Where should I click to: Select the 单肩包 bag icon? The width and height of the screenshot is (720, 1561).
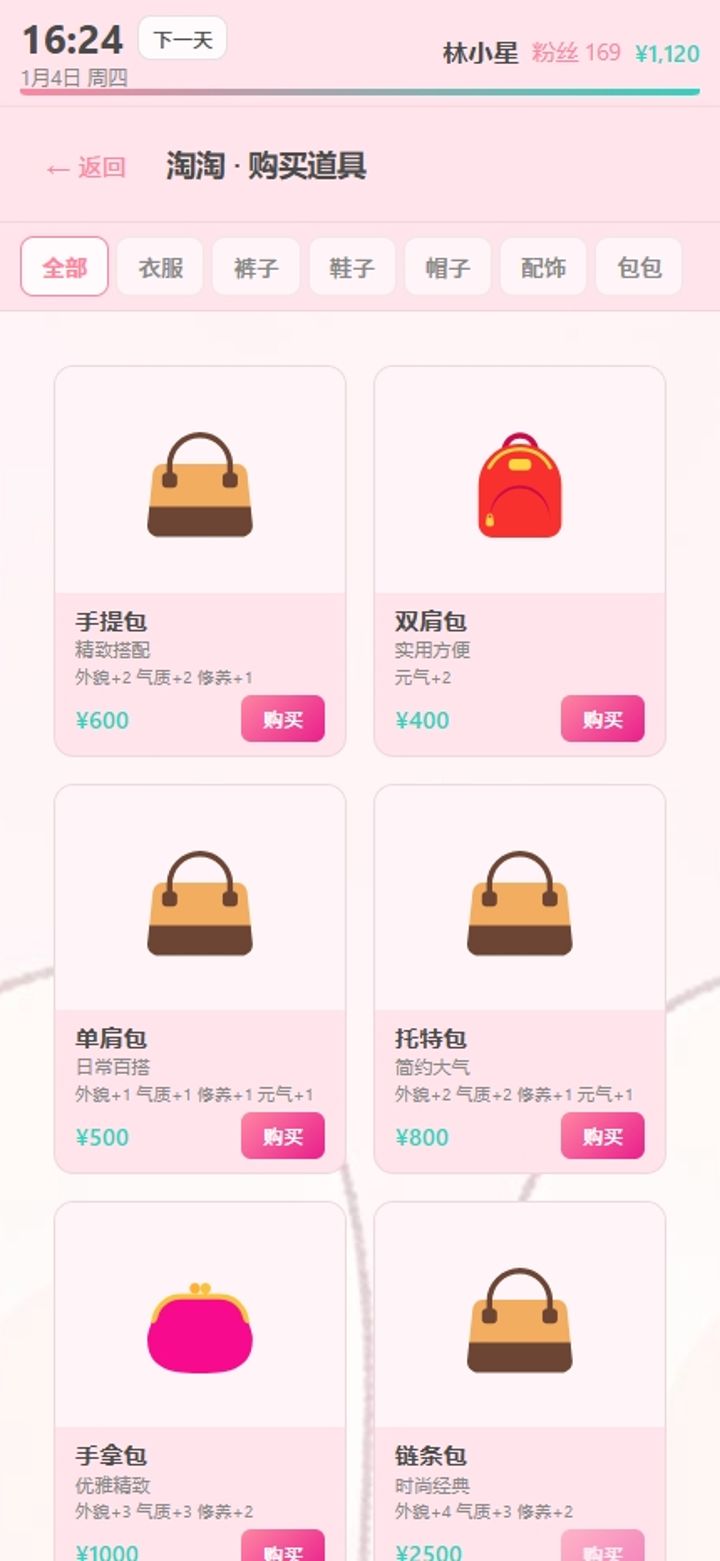click(x=199, y=900)
